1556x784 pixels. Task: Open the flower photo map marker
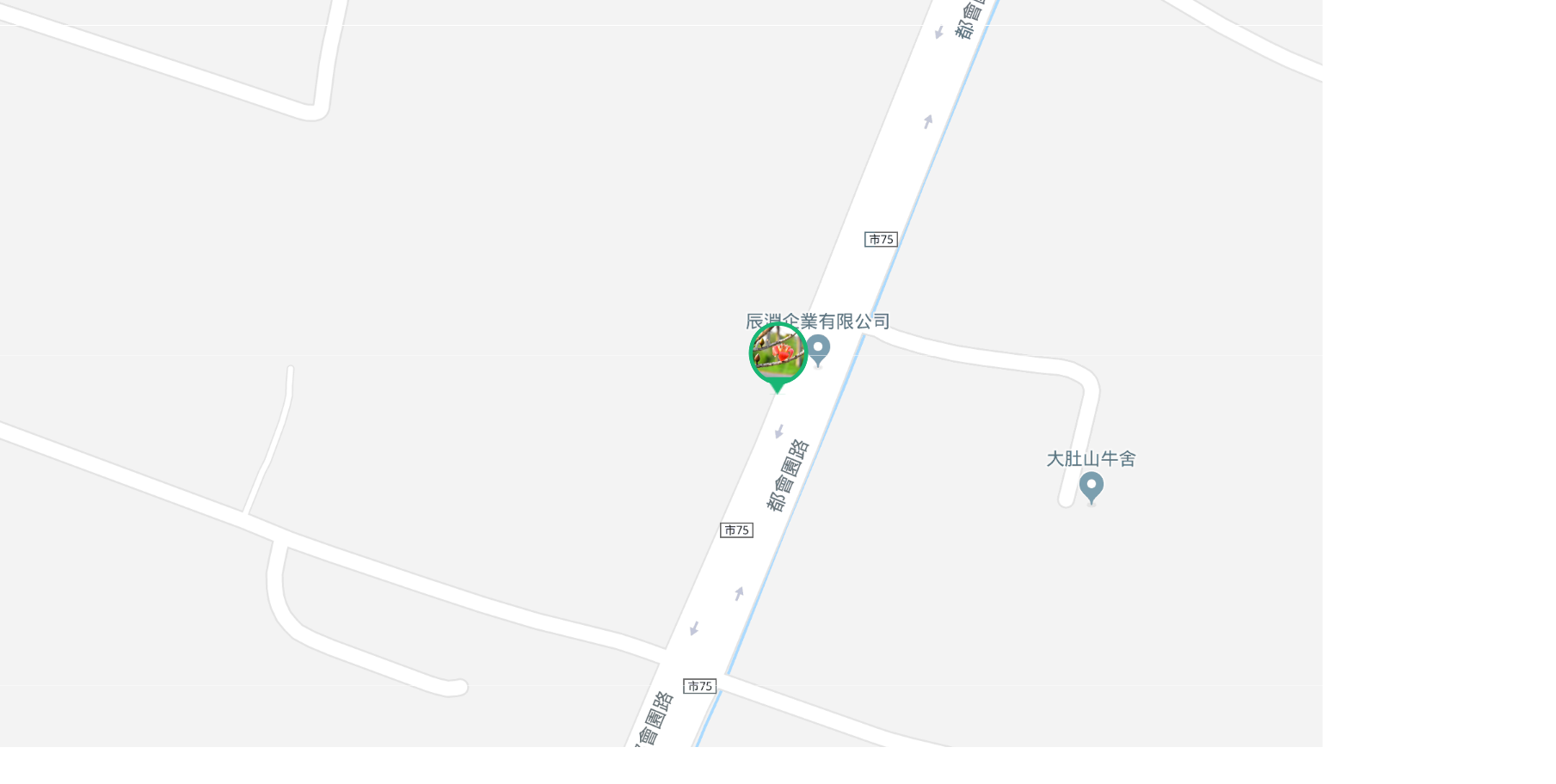pos(778,353)
